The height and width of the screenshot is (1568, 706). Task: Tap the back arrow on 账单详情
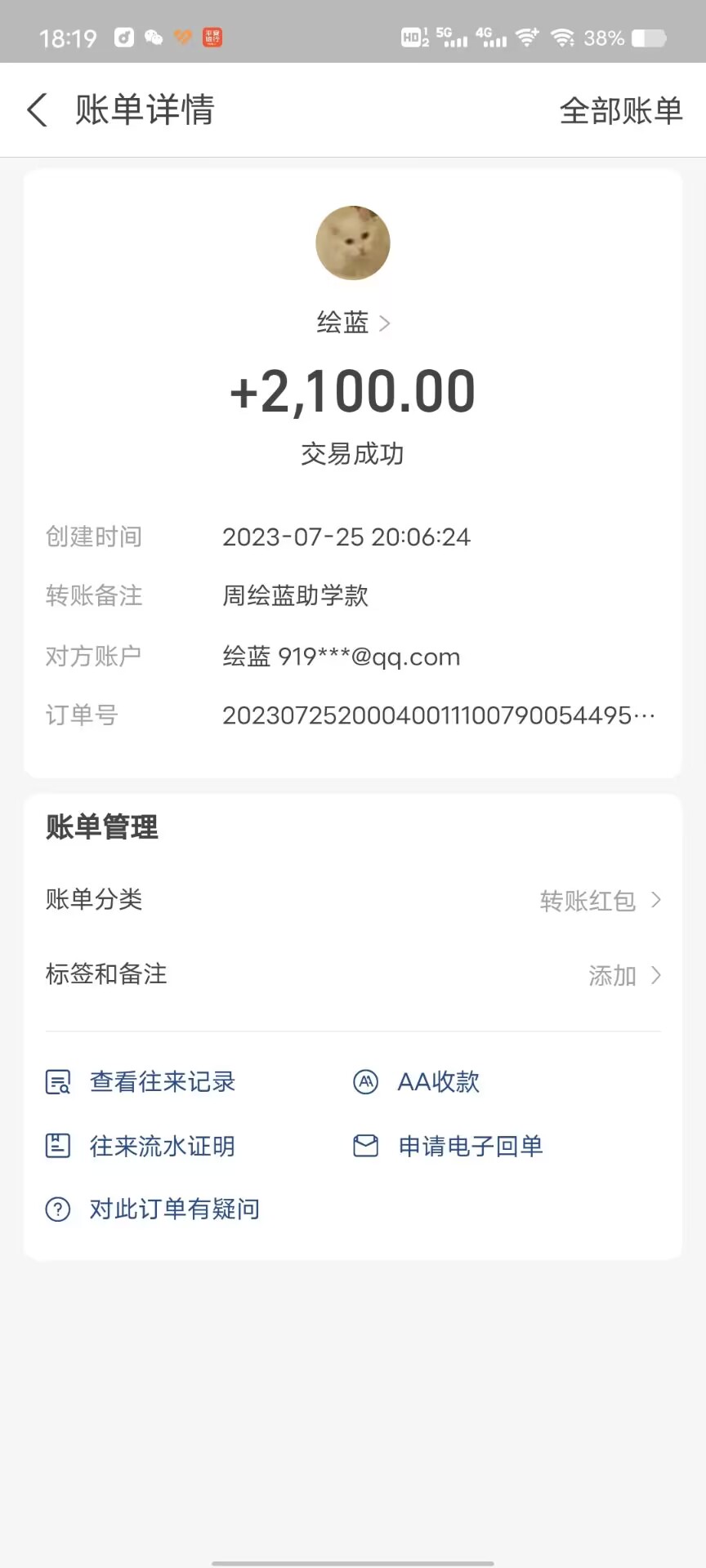point(36,109)
